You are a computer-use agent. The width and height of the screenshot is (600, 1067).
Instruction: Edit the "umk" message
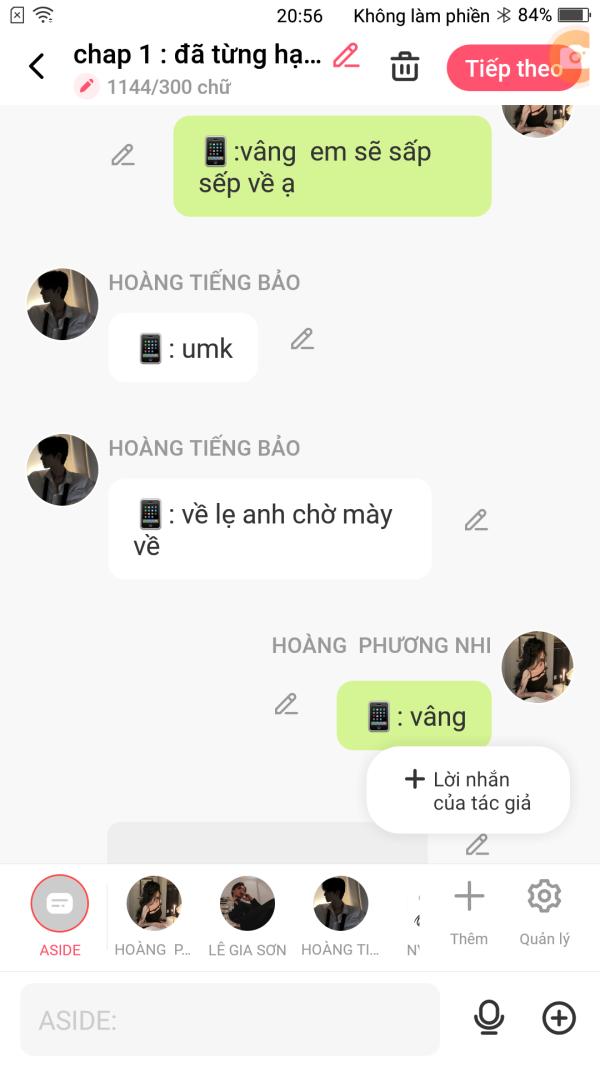302,339
